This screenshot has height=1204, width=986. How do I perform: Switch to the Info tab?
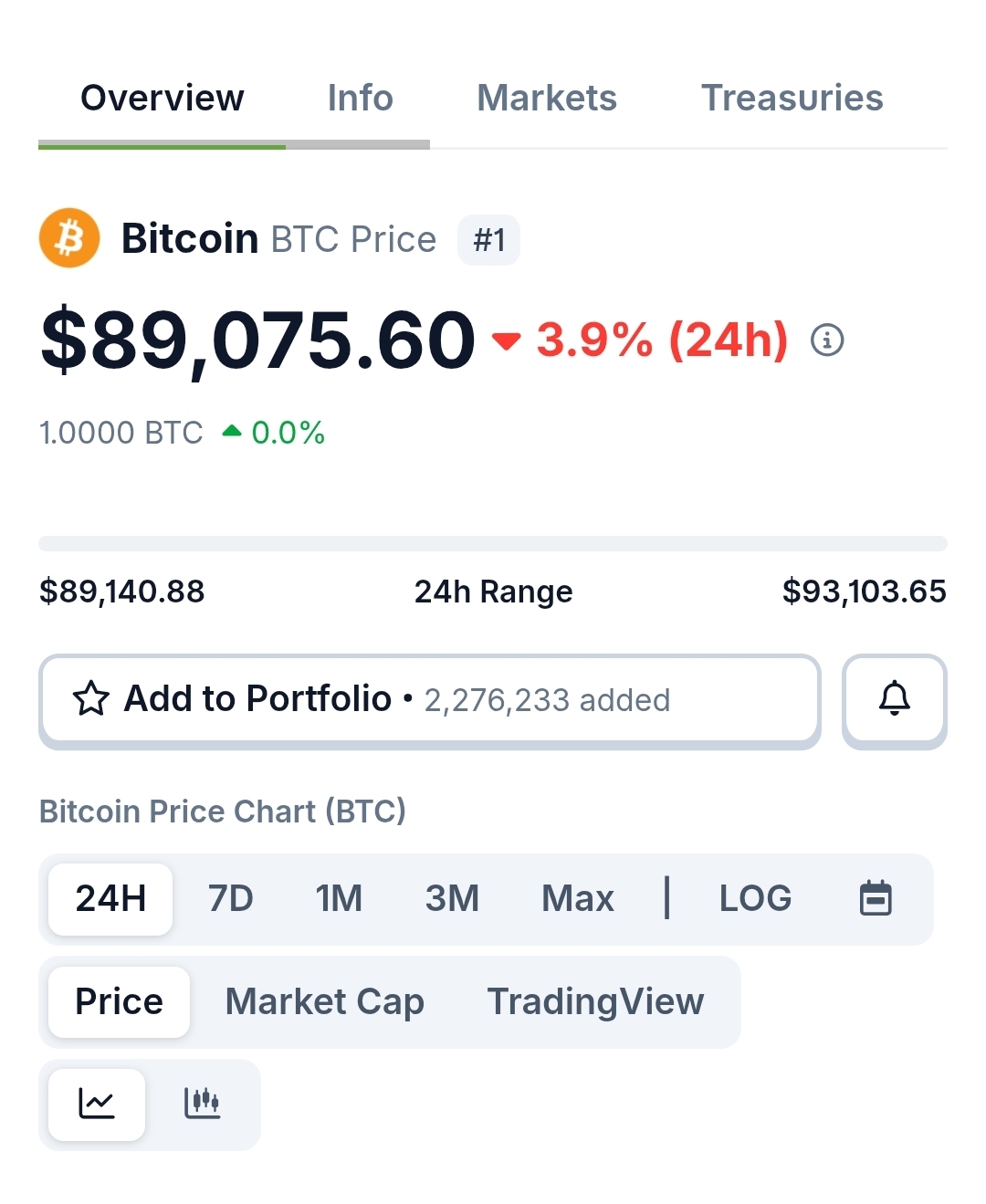pyautogui.click(x=360, y=99)
